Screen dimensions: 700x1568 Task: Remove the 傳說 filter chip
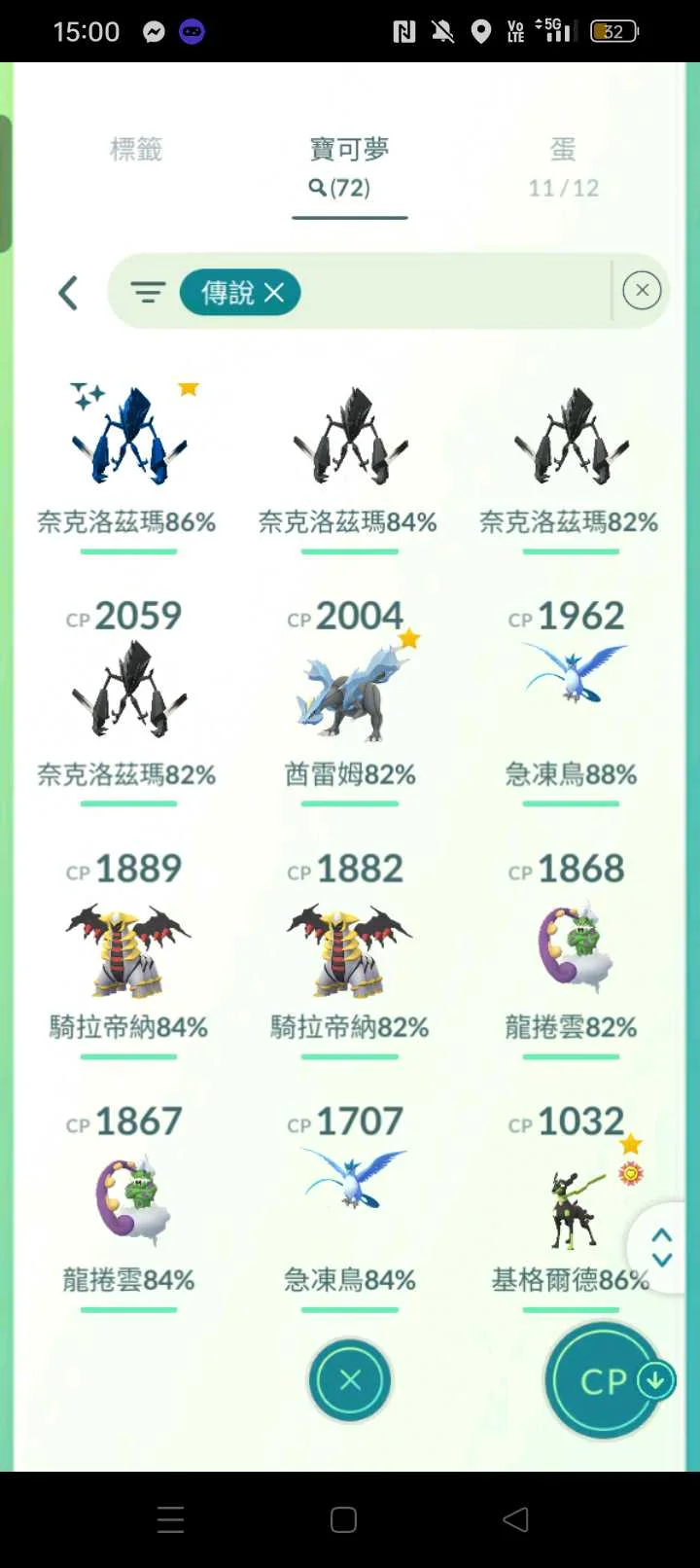click(274, 292)
